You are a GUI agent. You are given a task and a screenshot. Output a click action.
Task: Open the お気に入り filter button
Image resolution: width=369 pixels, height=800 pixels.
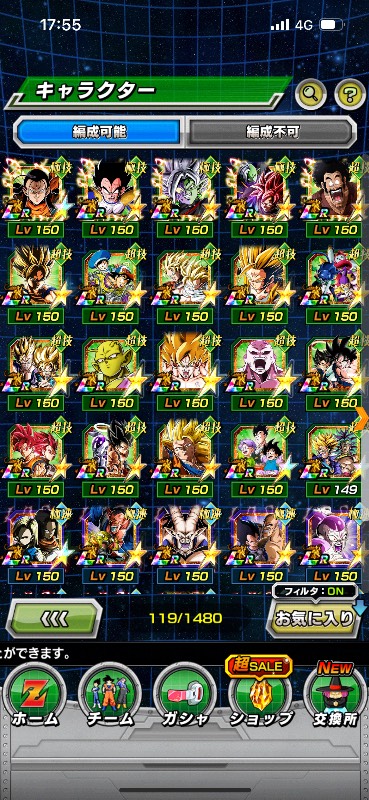pyautogui.click(x=315, y=618)
